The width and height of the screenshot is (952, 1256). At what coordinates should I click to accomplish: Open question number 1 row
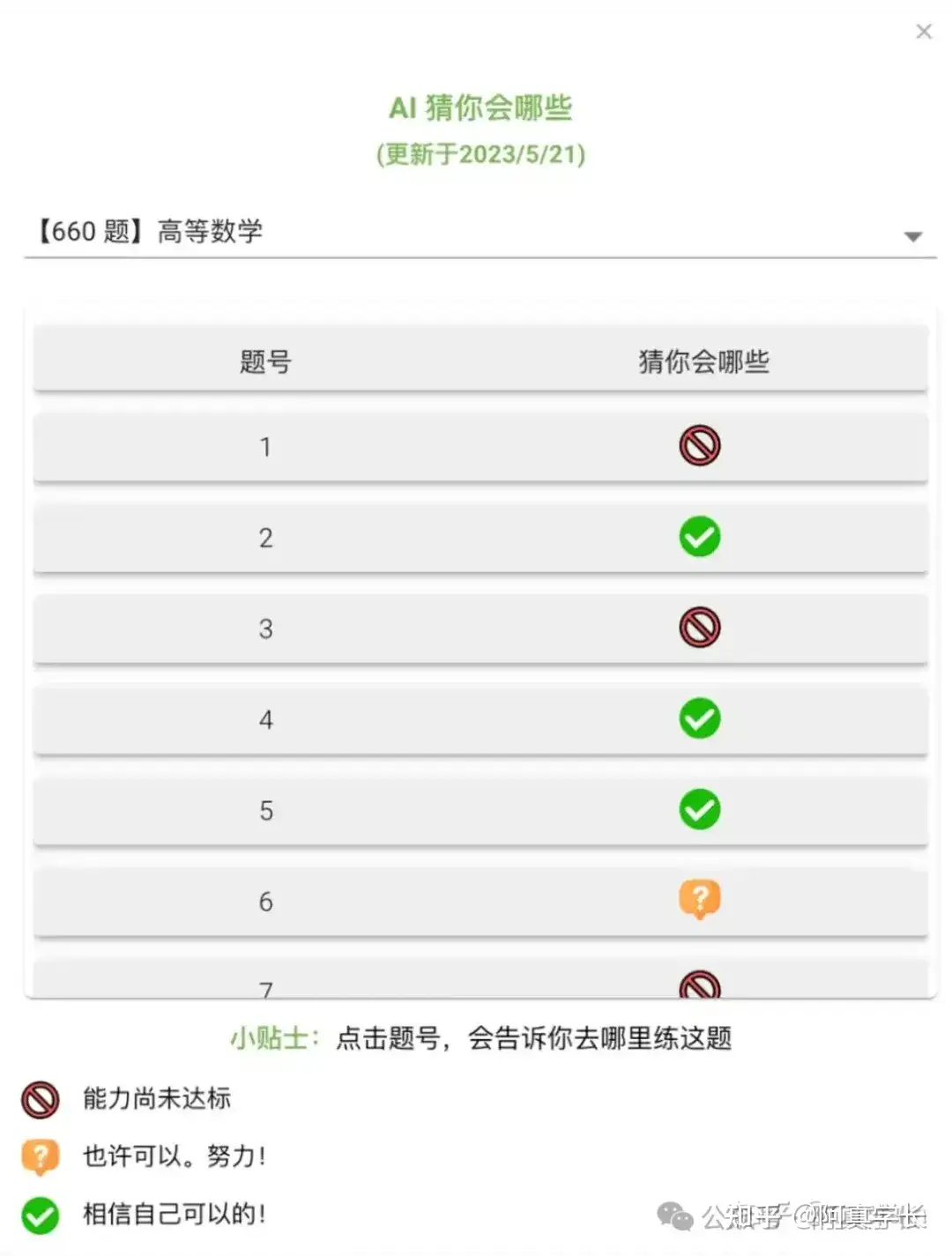[265, 447]
